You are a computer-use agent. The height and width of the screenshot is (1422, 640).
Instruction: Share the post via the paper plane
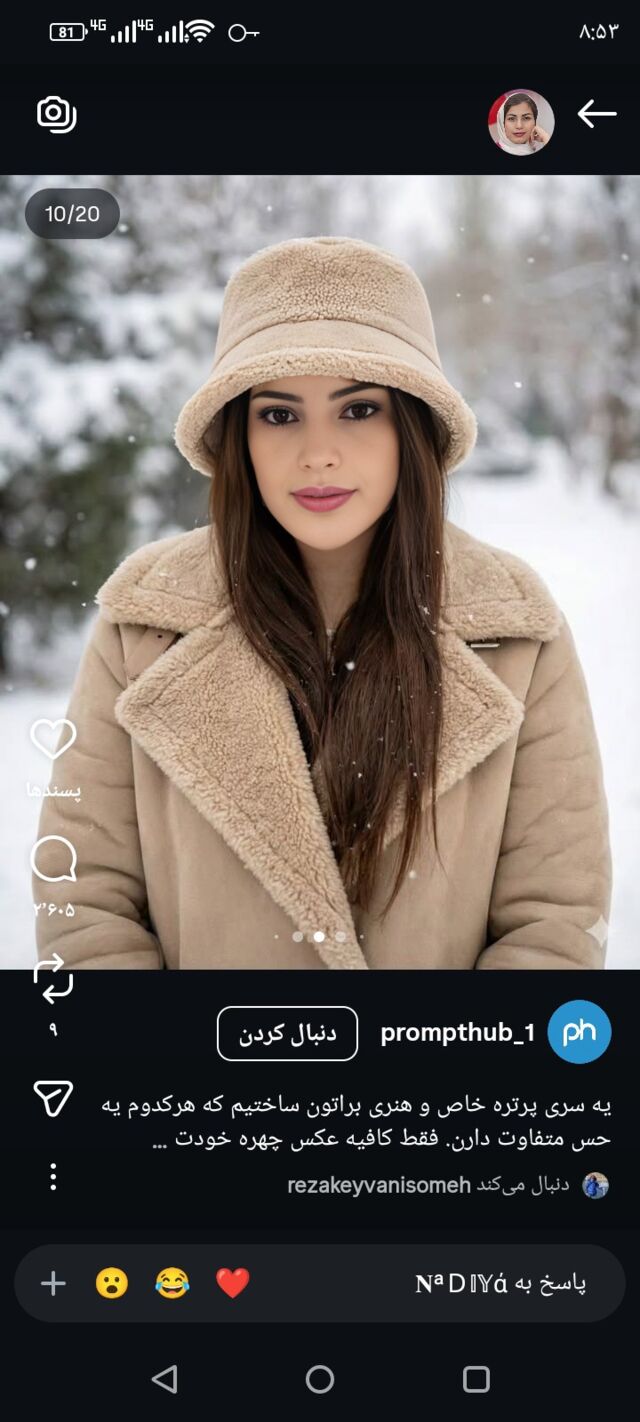[53, 1099]
